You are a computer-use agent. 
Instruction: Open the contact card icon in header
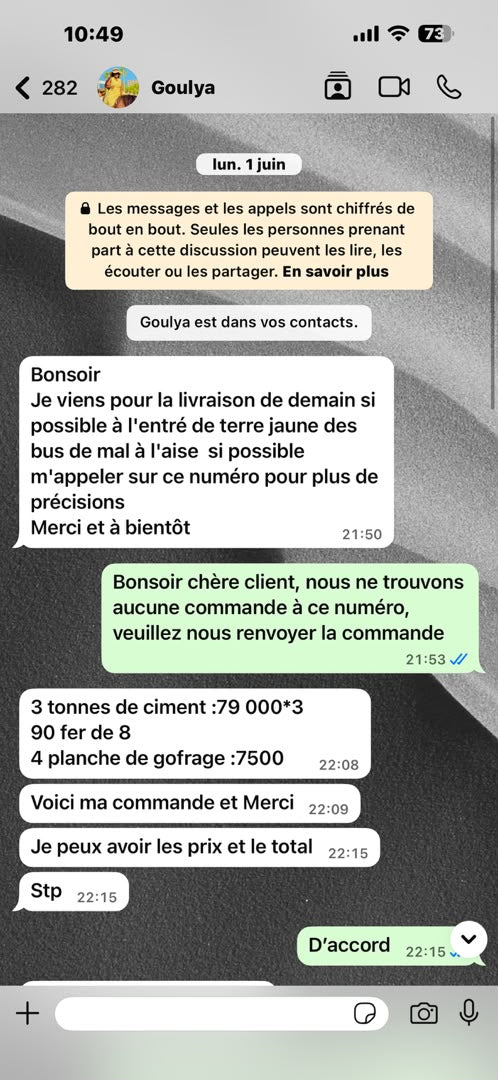click(338, 87)
